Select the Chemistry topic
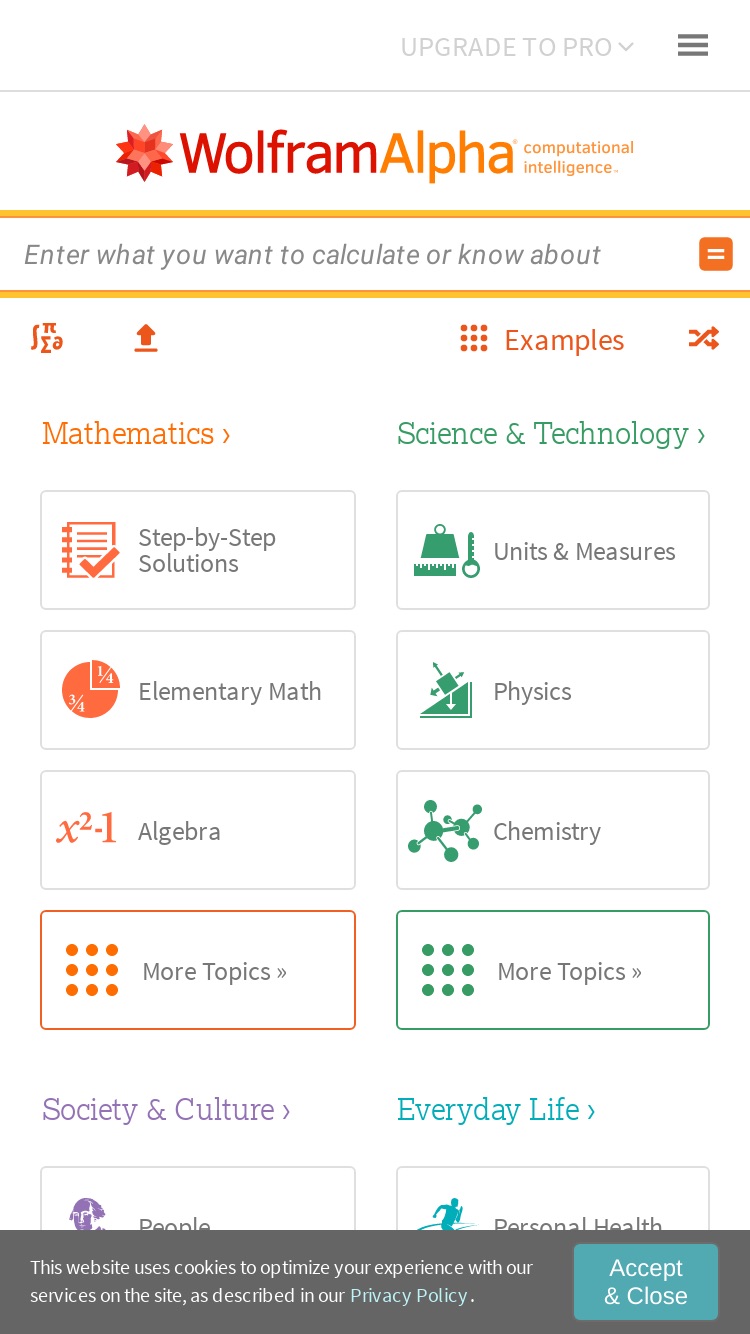This screenshot has height=1334, width=750. pyautogui.click(x=553, y=830)
